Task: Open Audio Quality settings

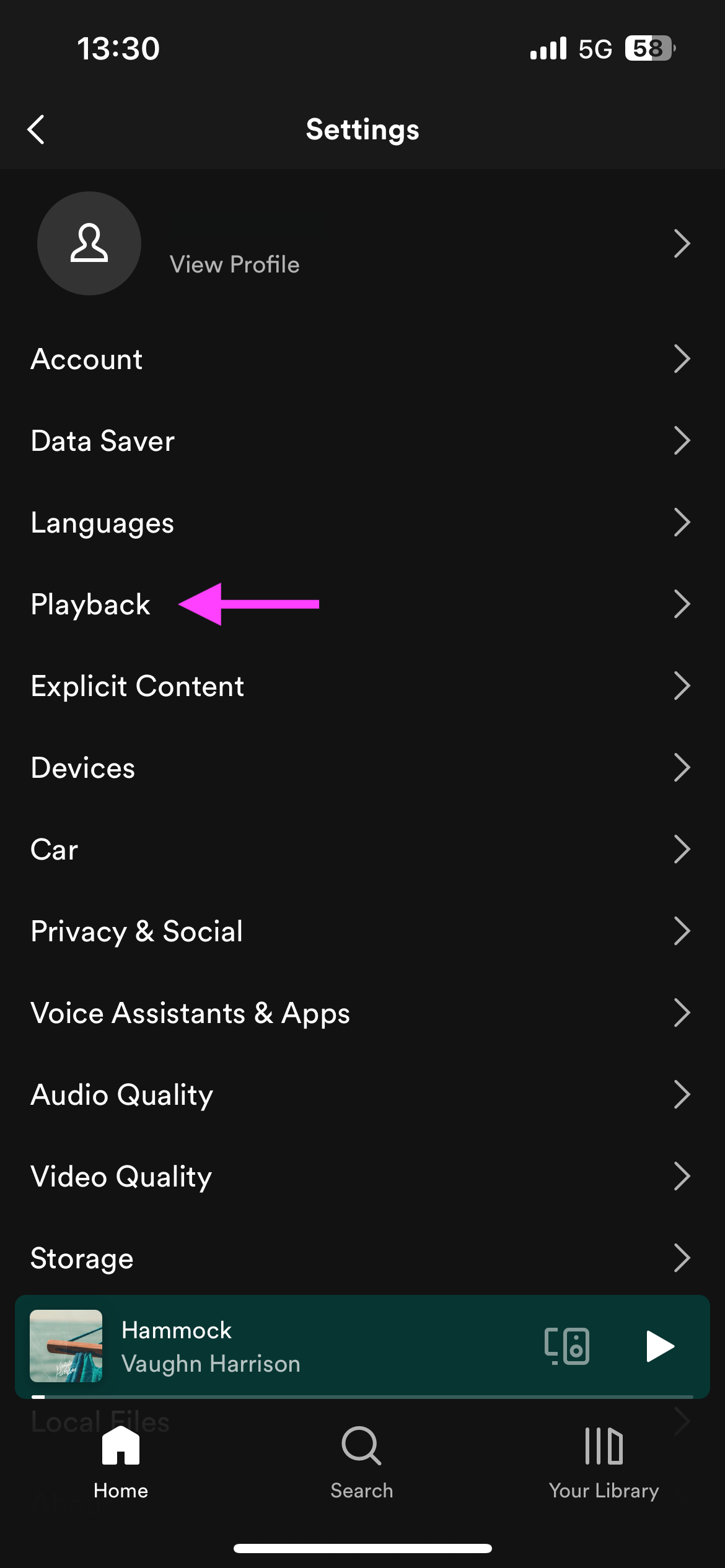Action: tap(362, 1095)
